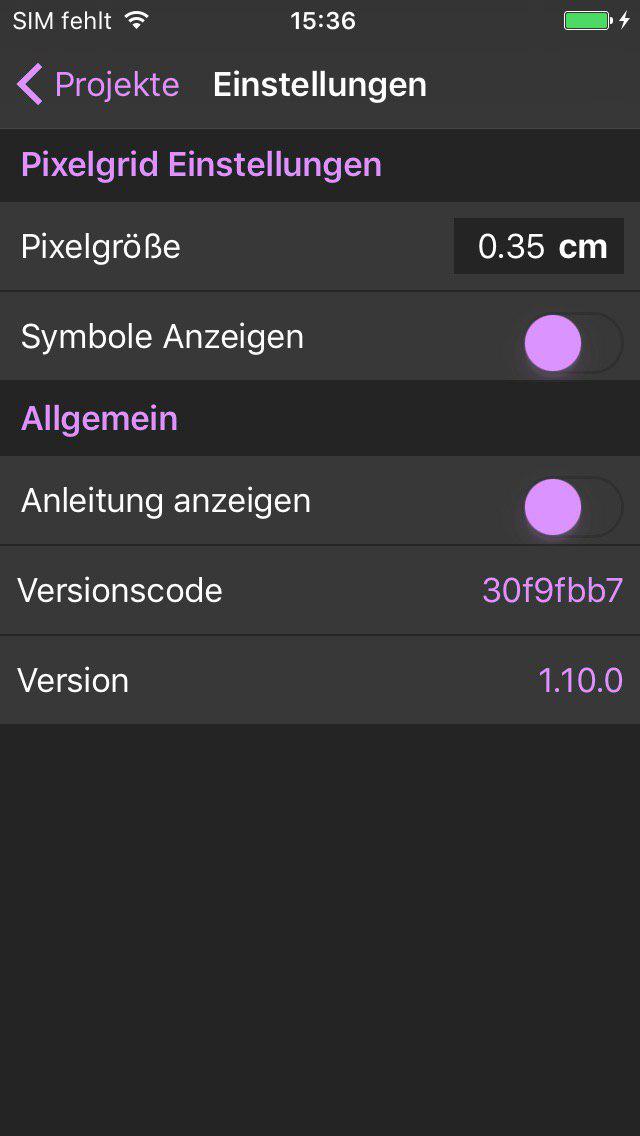Toggle the Symbole Anzeigen switch

[x=572, y=342]
